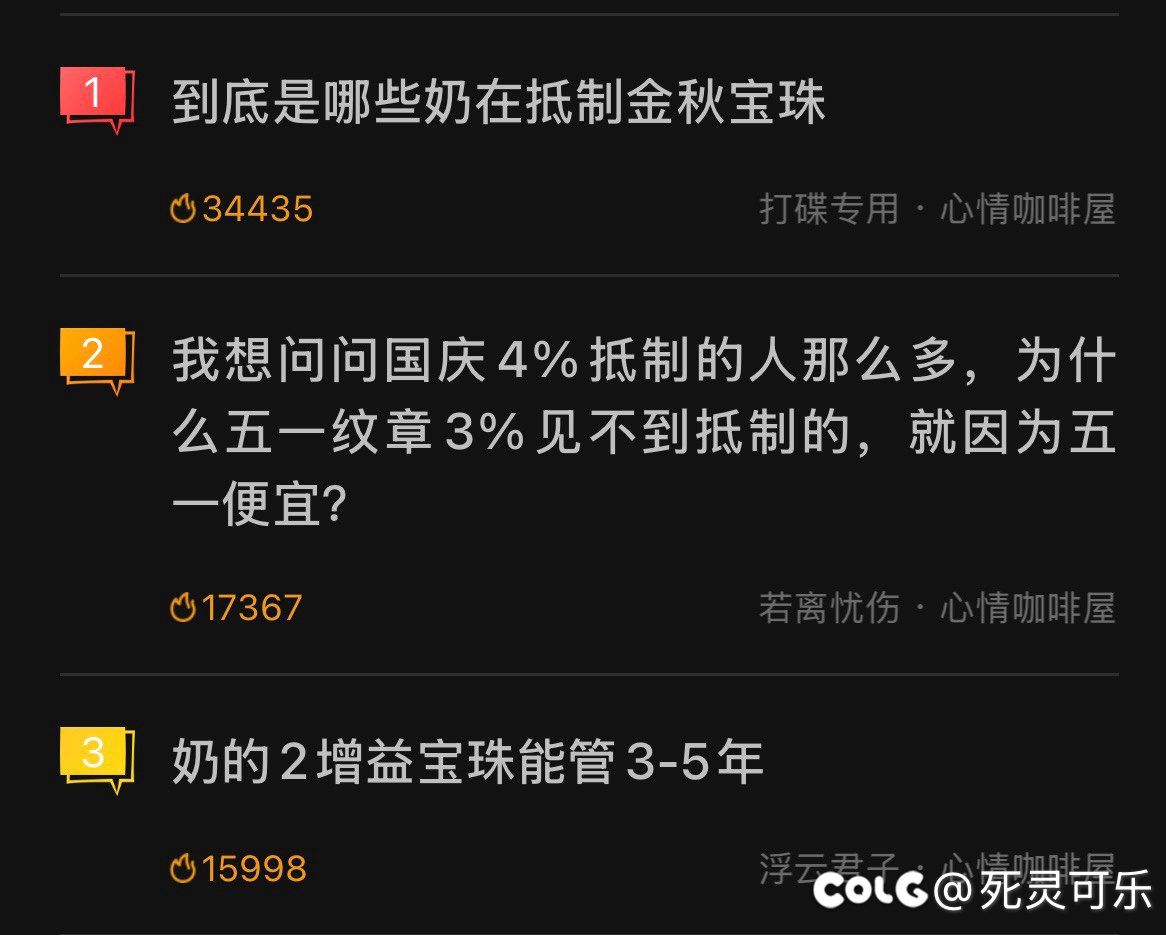Open the third post 奶的2增益宝珠能管3-5年
The height and width of the screenshot is (935, 1166).
click(468, 763)
